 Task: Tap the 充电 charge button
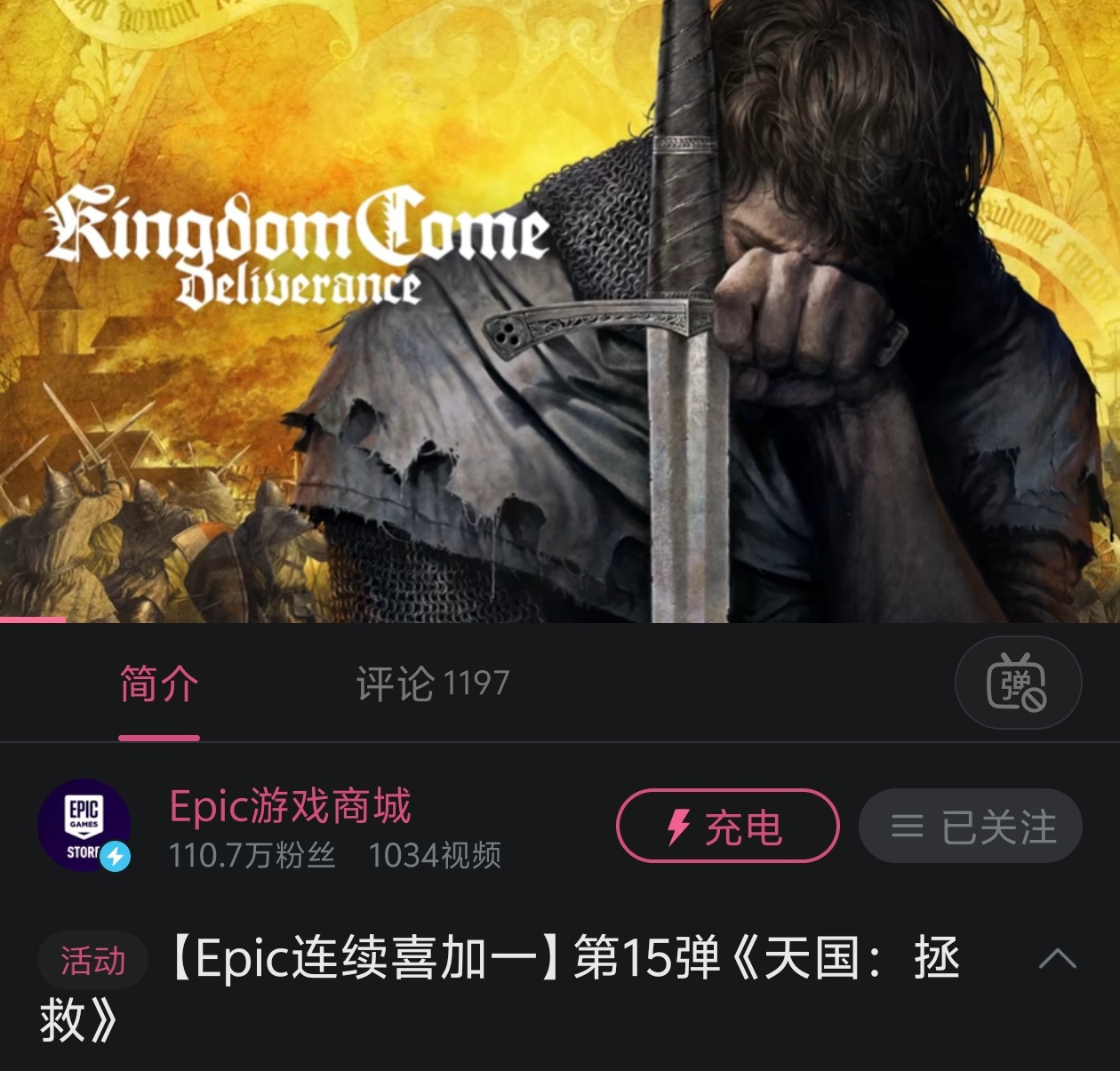click(x=727, y=827)
